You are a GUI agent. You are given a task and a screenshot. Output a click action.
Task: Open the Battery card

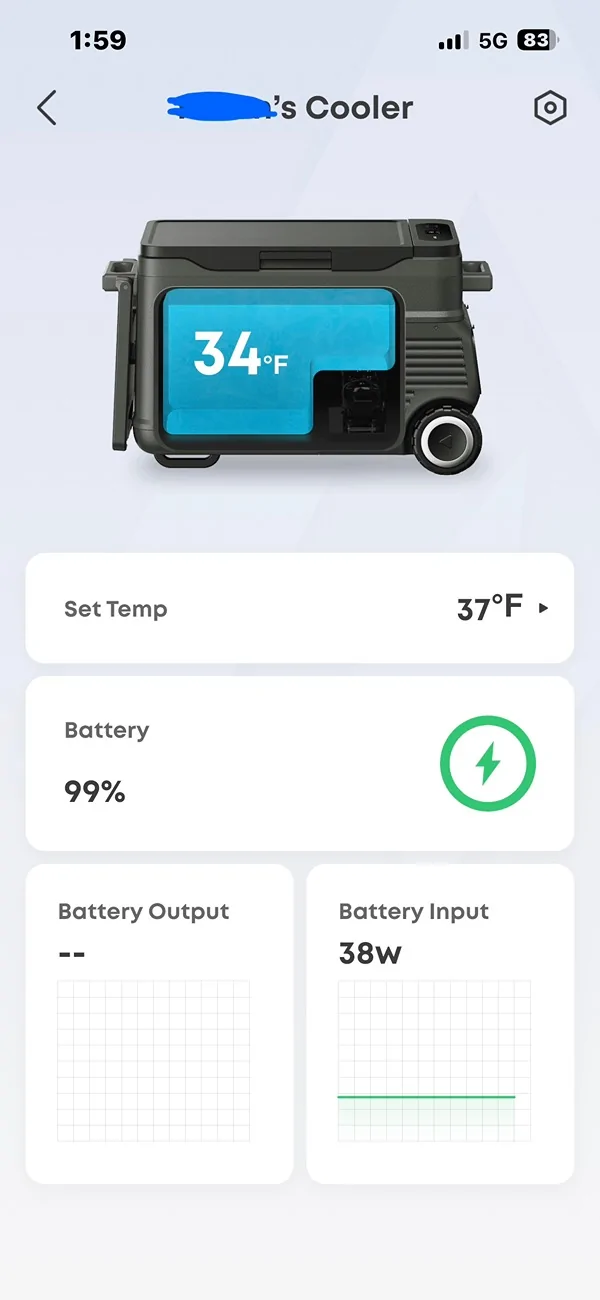click(x=300, y=763)
